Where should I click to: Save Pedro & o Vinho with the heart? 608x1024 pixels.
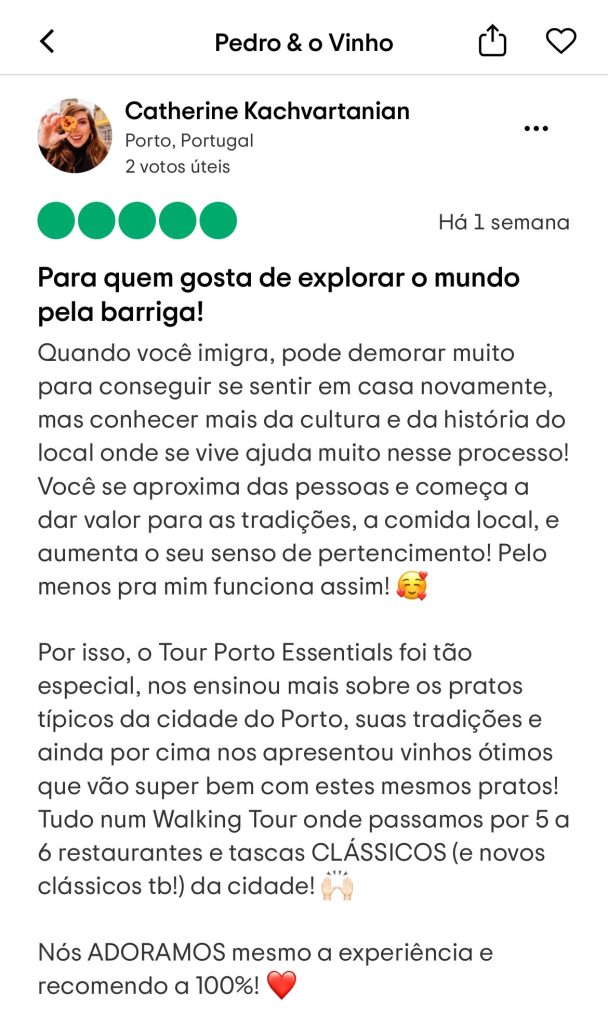561,42
